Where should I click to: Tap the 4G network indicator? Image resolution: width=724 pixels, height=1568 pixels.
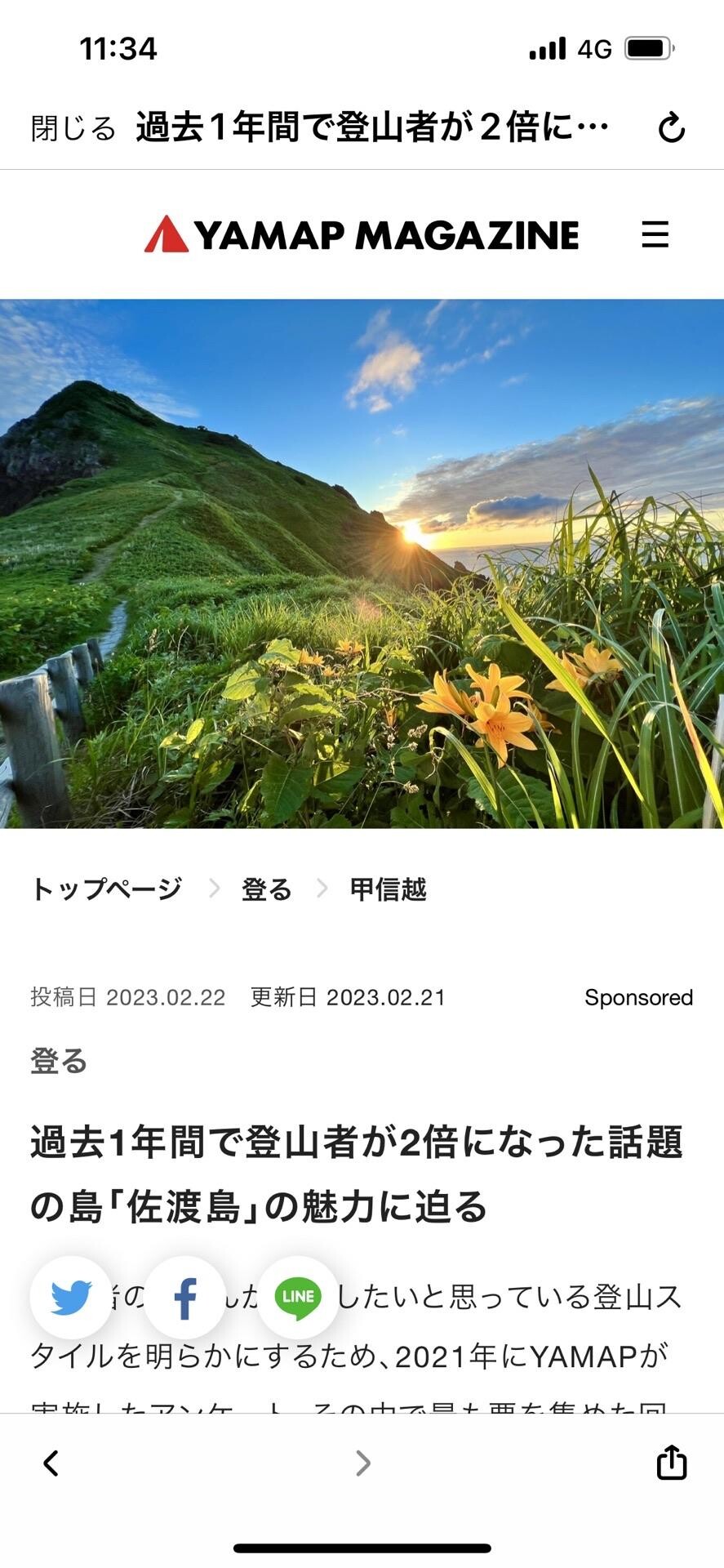pyautogui.click(x=593, y=48)
